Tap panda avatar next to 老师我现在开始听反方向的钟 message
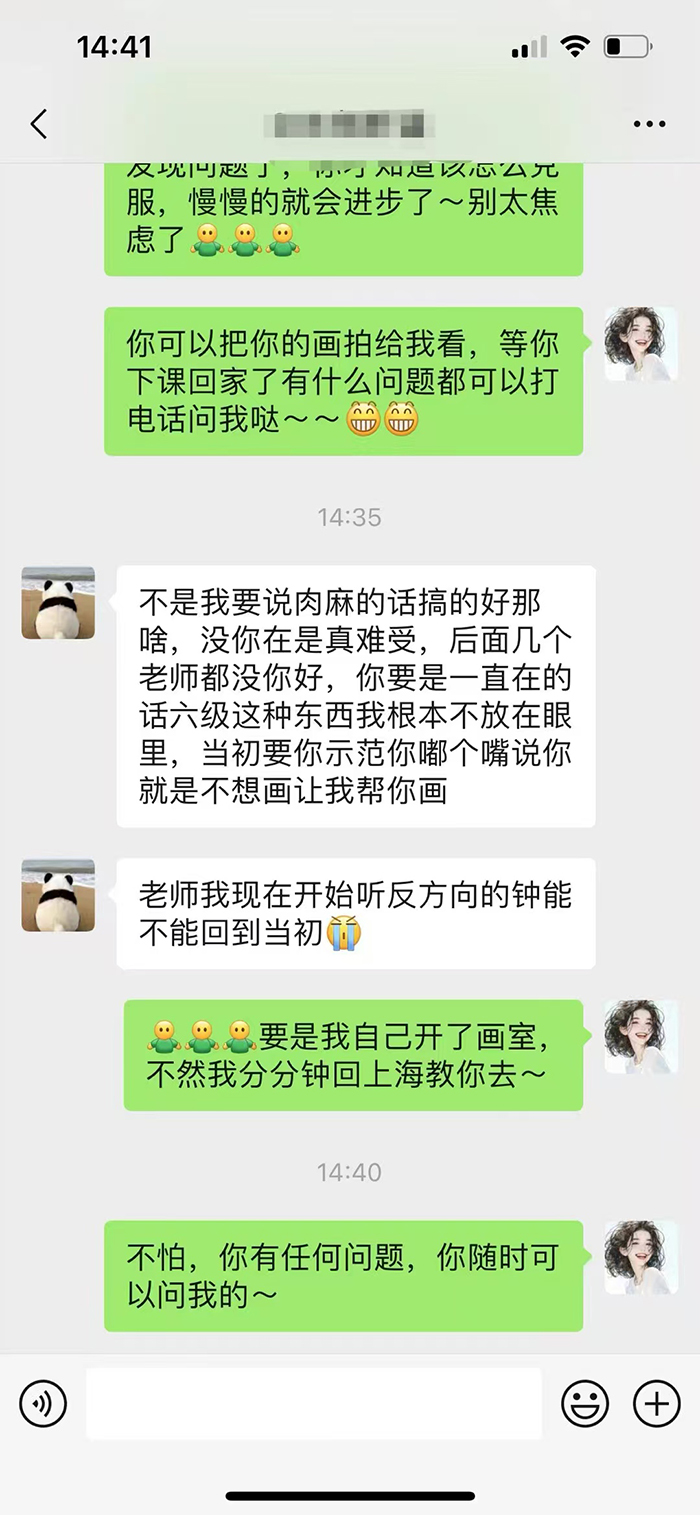Image resolution: width=700 pixels, height=1515 pixels. pos(58,895)
